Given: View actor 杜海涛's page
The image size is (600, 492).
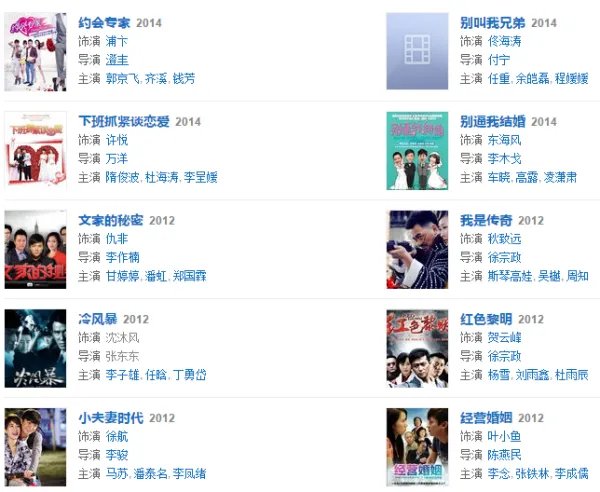Looking at the screenshot, I should (161, 177).
